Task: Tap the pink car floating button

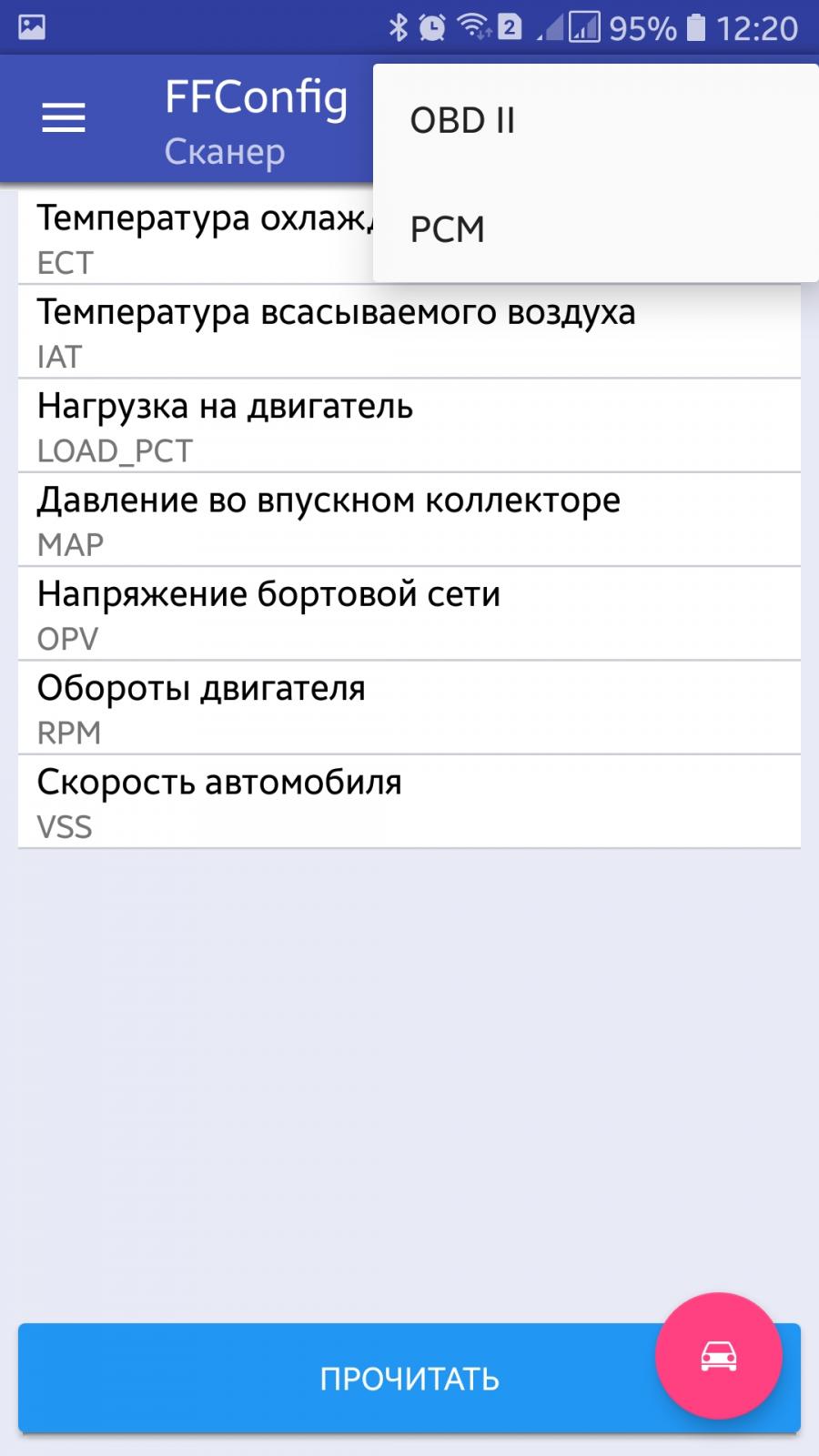Action: click(719, 1356)
